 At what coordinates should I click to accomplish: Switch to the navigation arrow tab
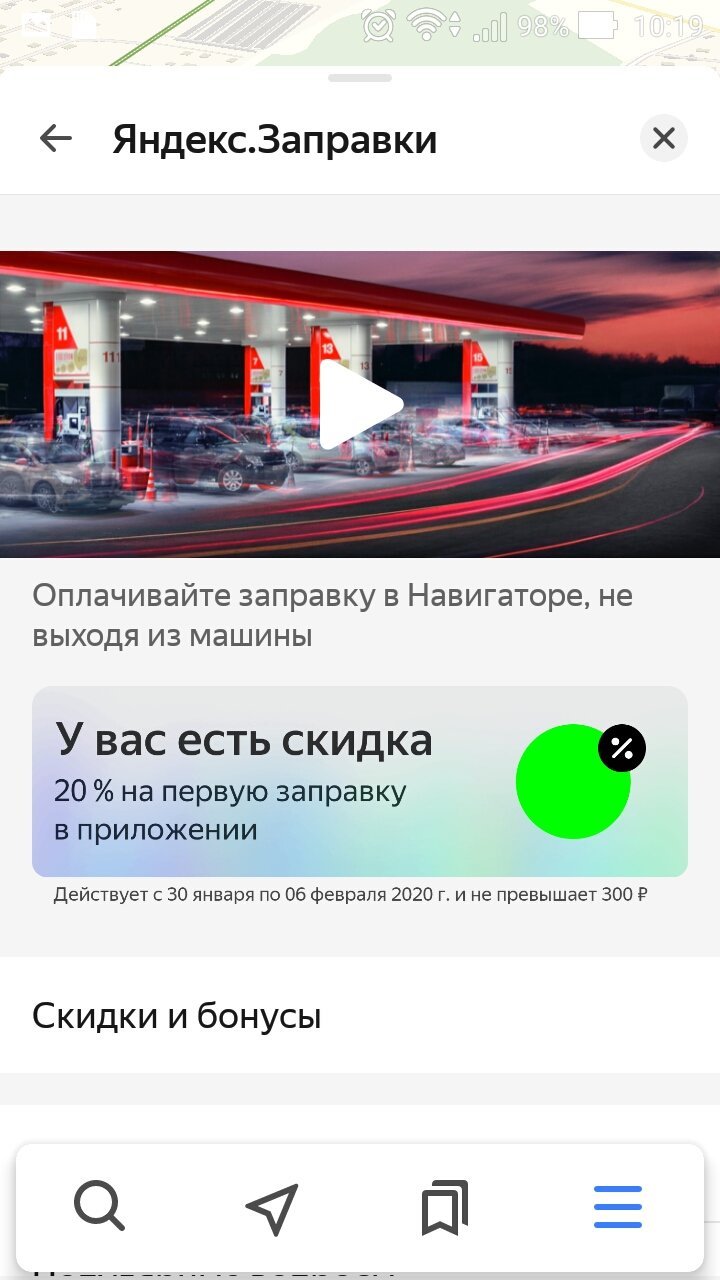(272, 1208)
